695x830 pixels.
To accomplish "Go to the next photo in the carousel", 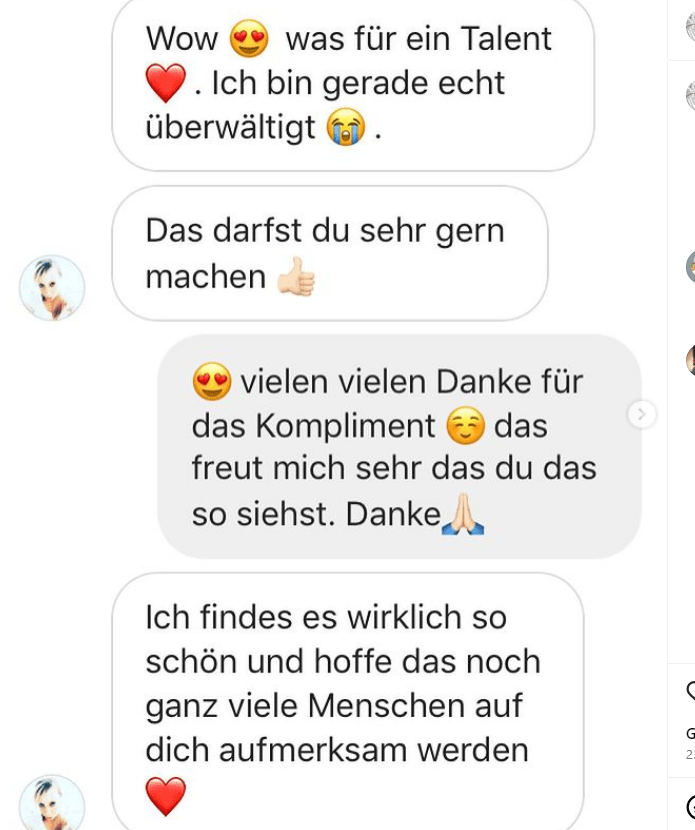I will point(642,414).
